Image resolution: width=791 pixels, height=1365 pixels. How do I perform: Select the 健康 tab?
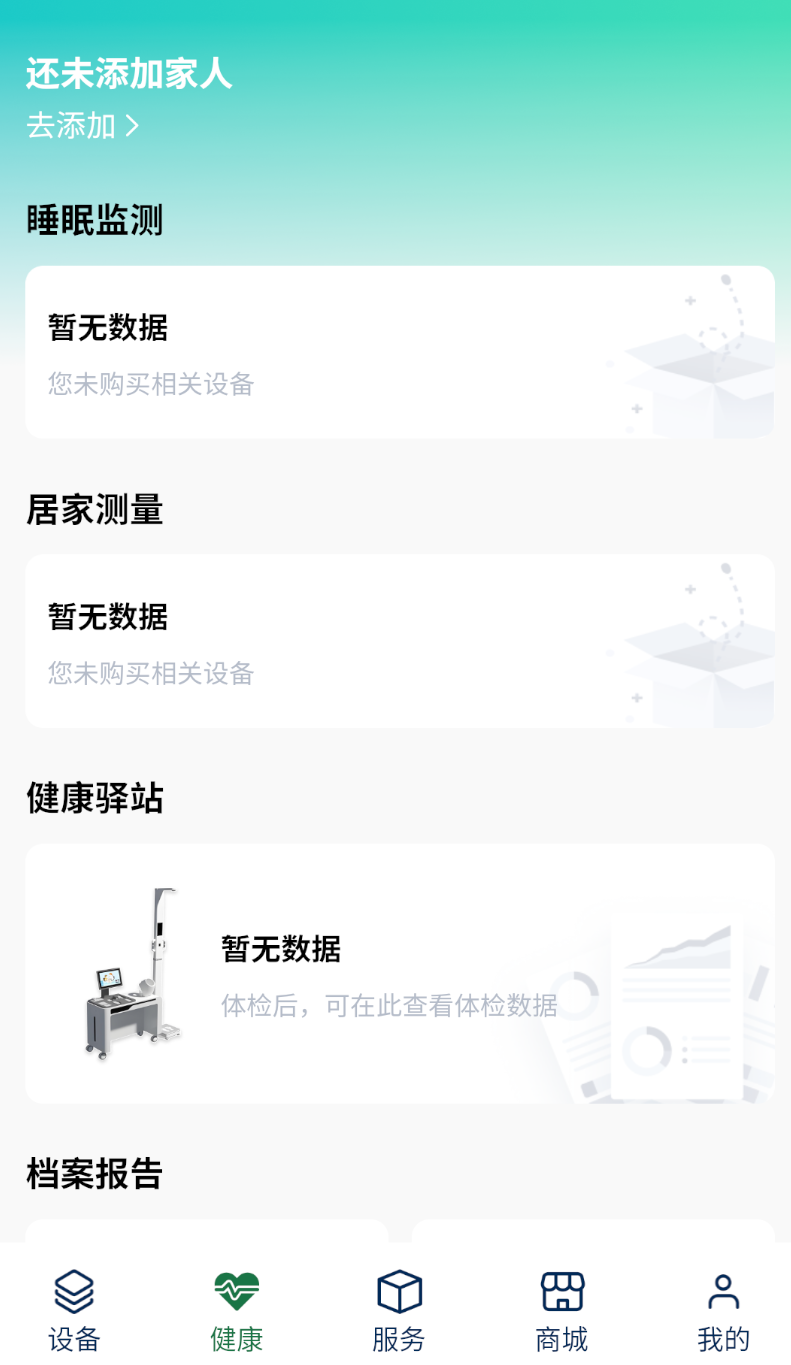pyautogui.click(x=237, y=1310)
